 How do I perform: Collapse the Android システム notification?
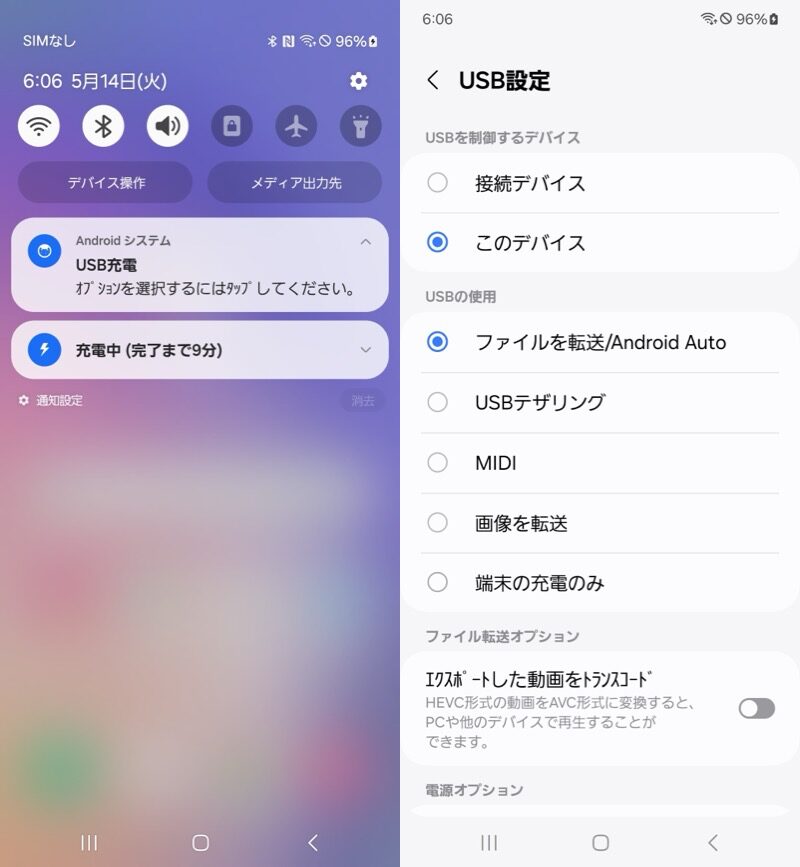click(365, 241)
